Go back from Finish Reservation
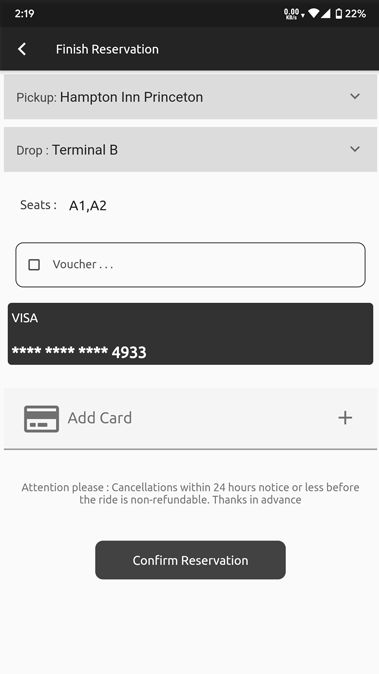 coord(22,49)
